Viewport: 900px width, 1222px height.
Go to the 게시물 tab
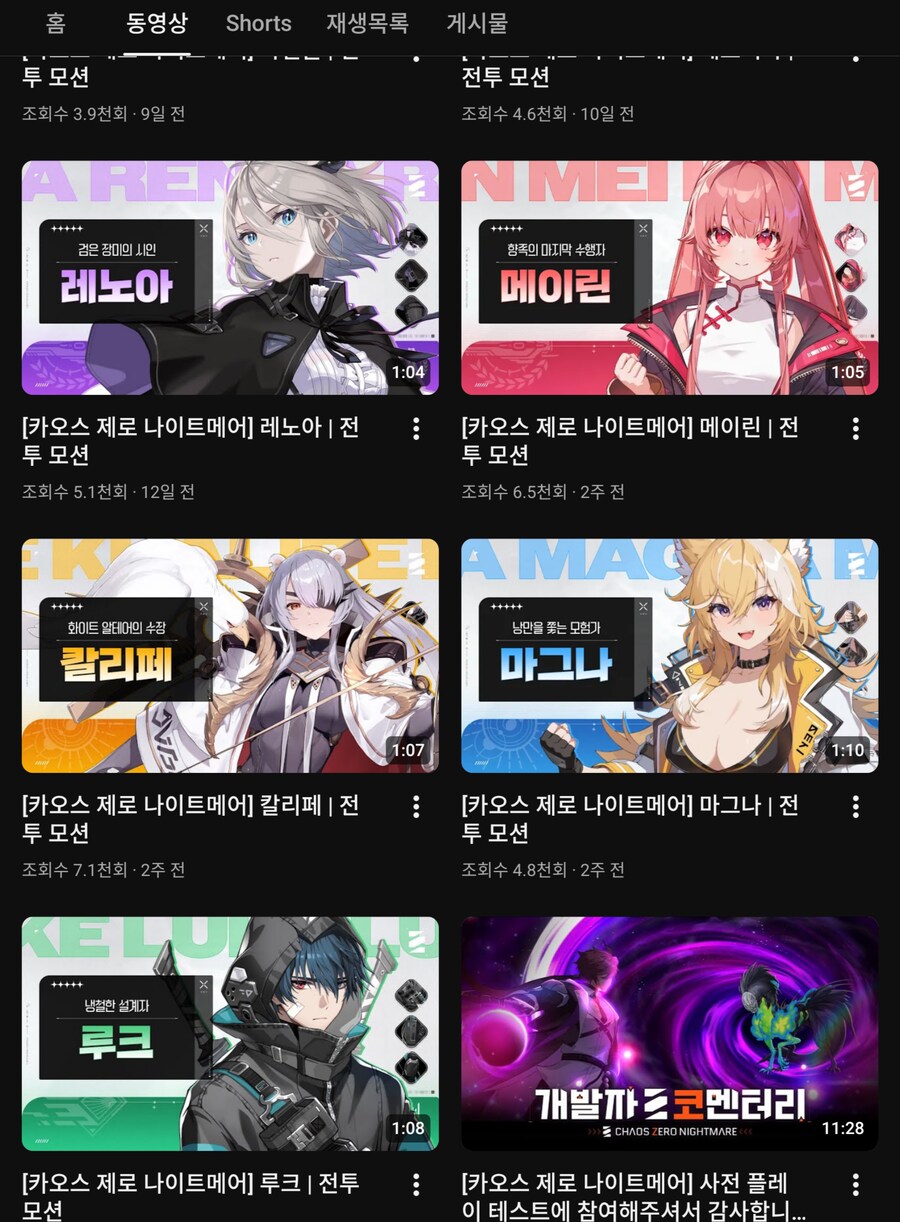tap(477, 24)
